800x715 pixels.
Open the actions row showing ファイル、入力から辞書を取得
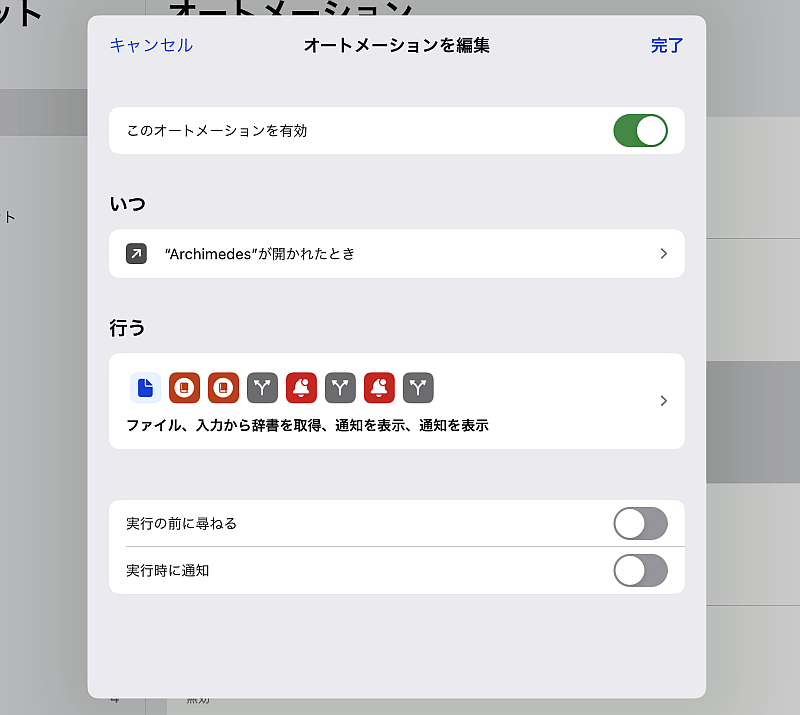(396, 401)
